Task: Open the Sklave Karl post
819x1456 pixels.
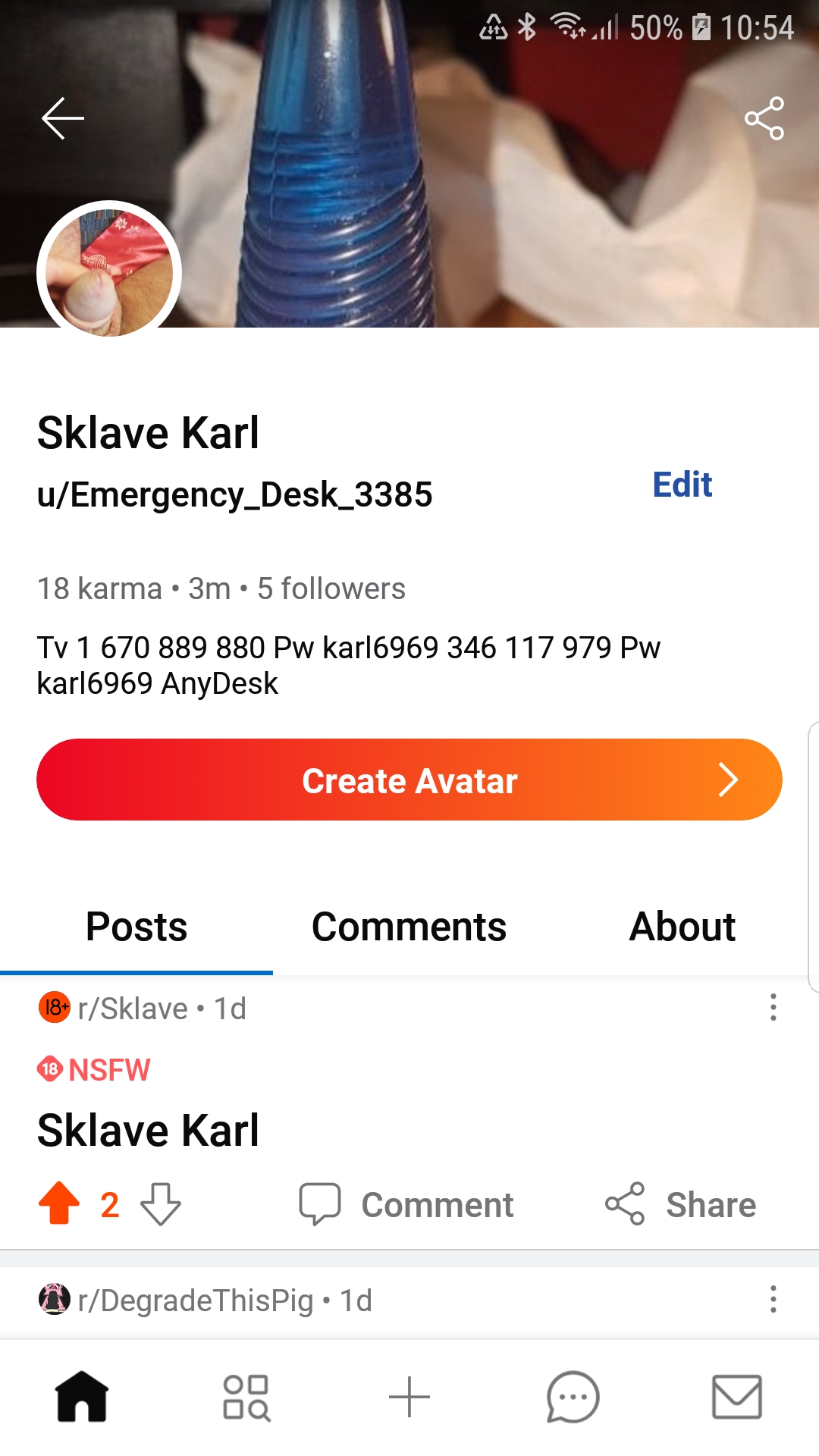Action: (x=149, y=1130)
